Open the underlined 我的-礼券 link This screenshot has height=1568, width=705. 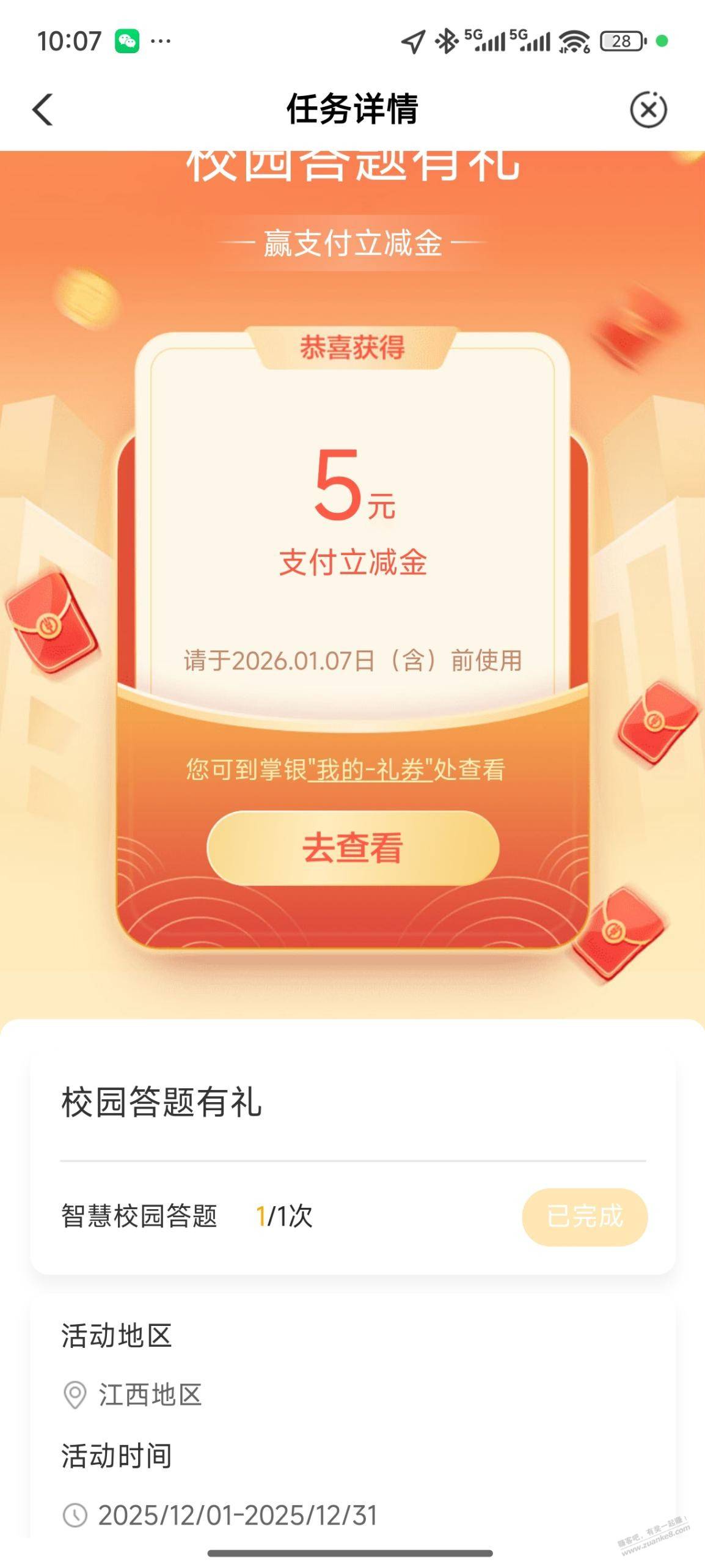click(x=370, y=770)
